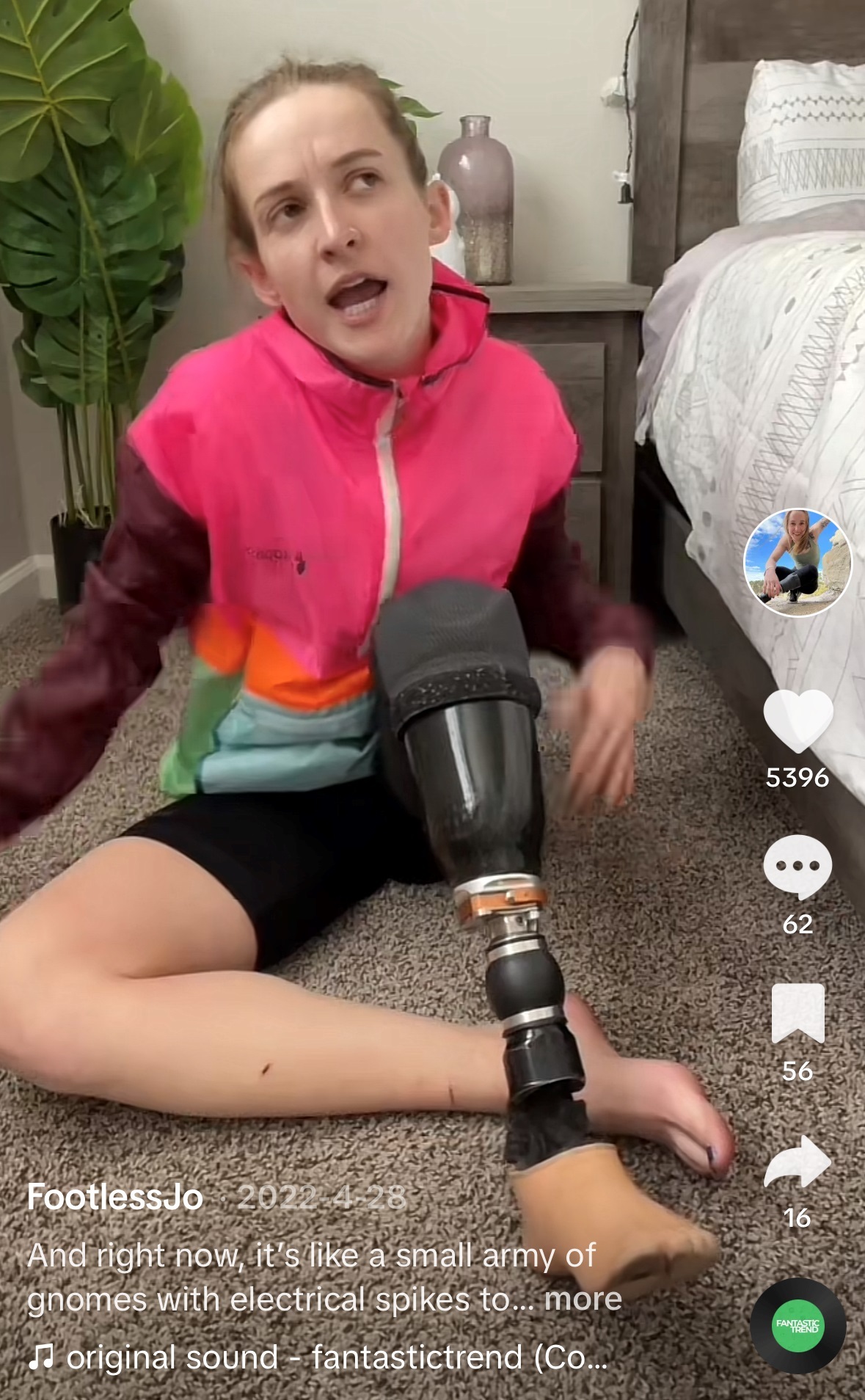
Task: Share this video using the arrow icon
Action: [x=798, y=1162]
